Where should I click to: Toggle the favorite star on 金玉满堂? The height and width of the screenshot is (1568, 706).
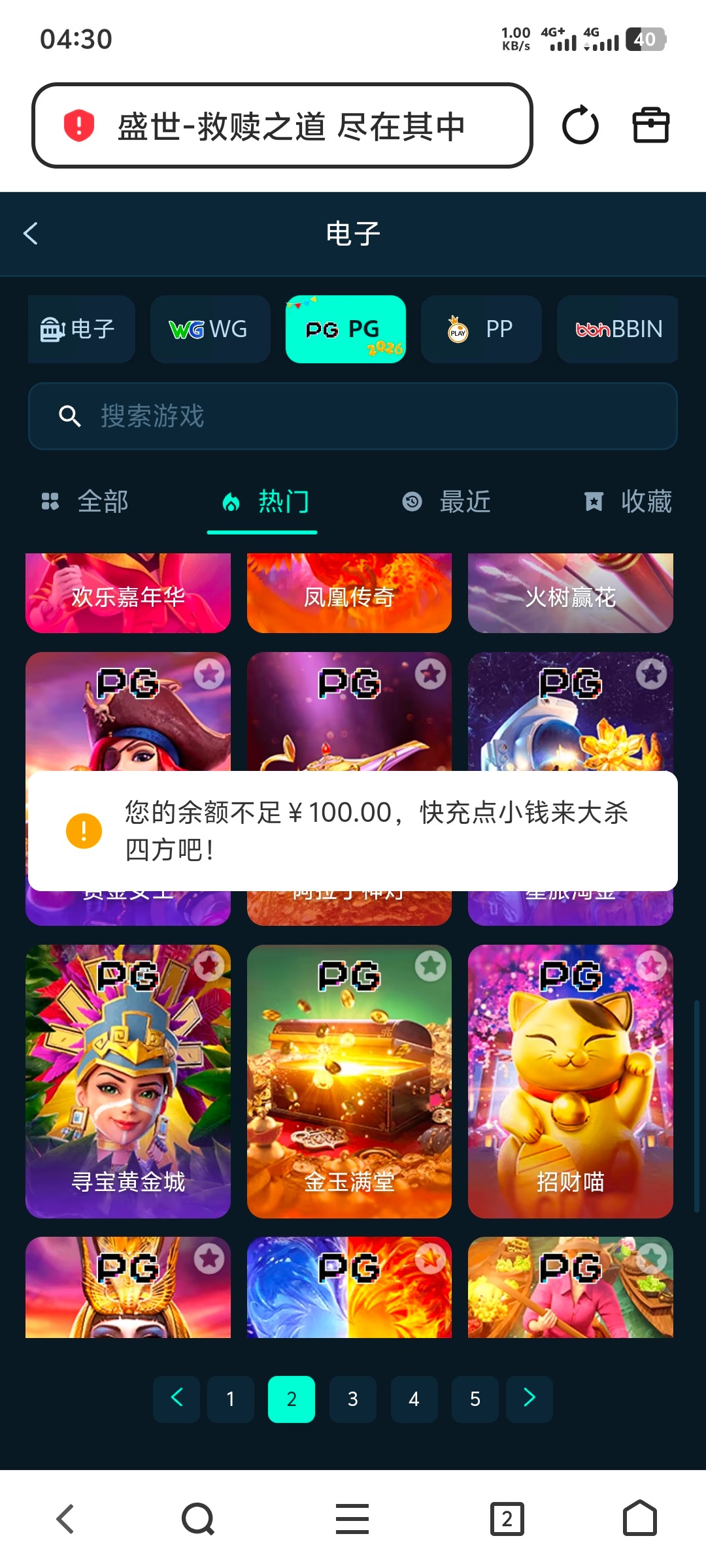[430, 966]
